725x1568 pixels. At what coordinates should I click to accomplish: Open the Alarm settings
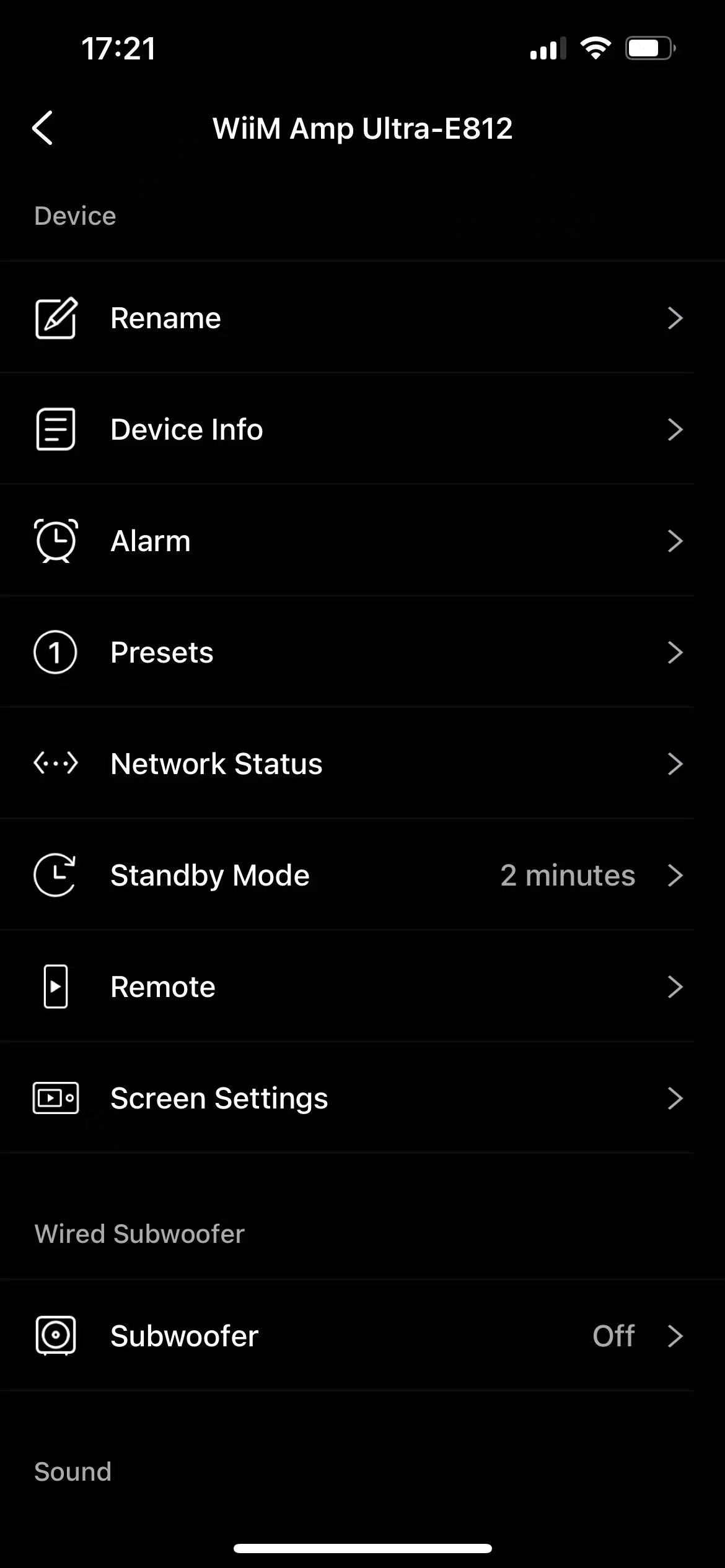pyautogui.click(x=362, y=541)
